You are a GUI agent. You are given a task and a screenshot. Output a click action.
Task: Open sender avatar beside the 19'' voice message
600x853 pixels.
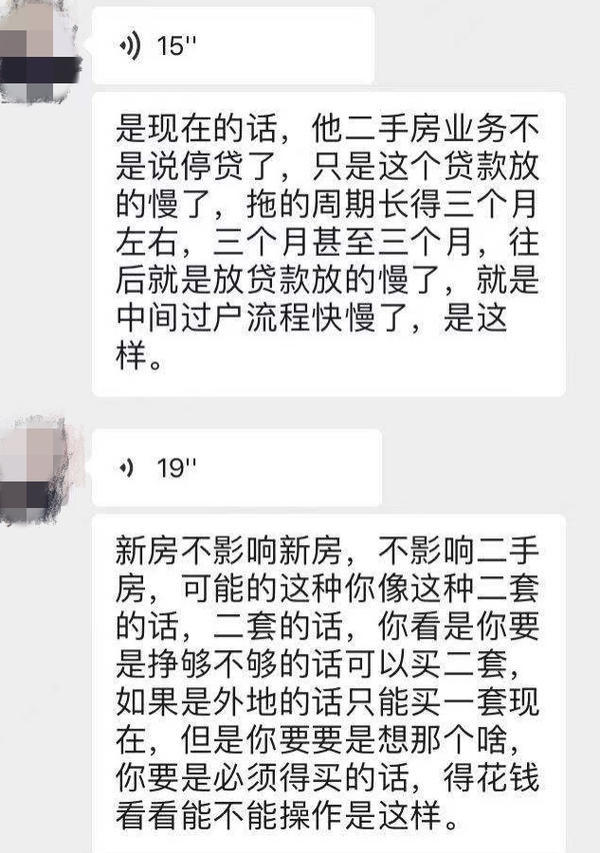click(x=38, y=468)
